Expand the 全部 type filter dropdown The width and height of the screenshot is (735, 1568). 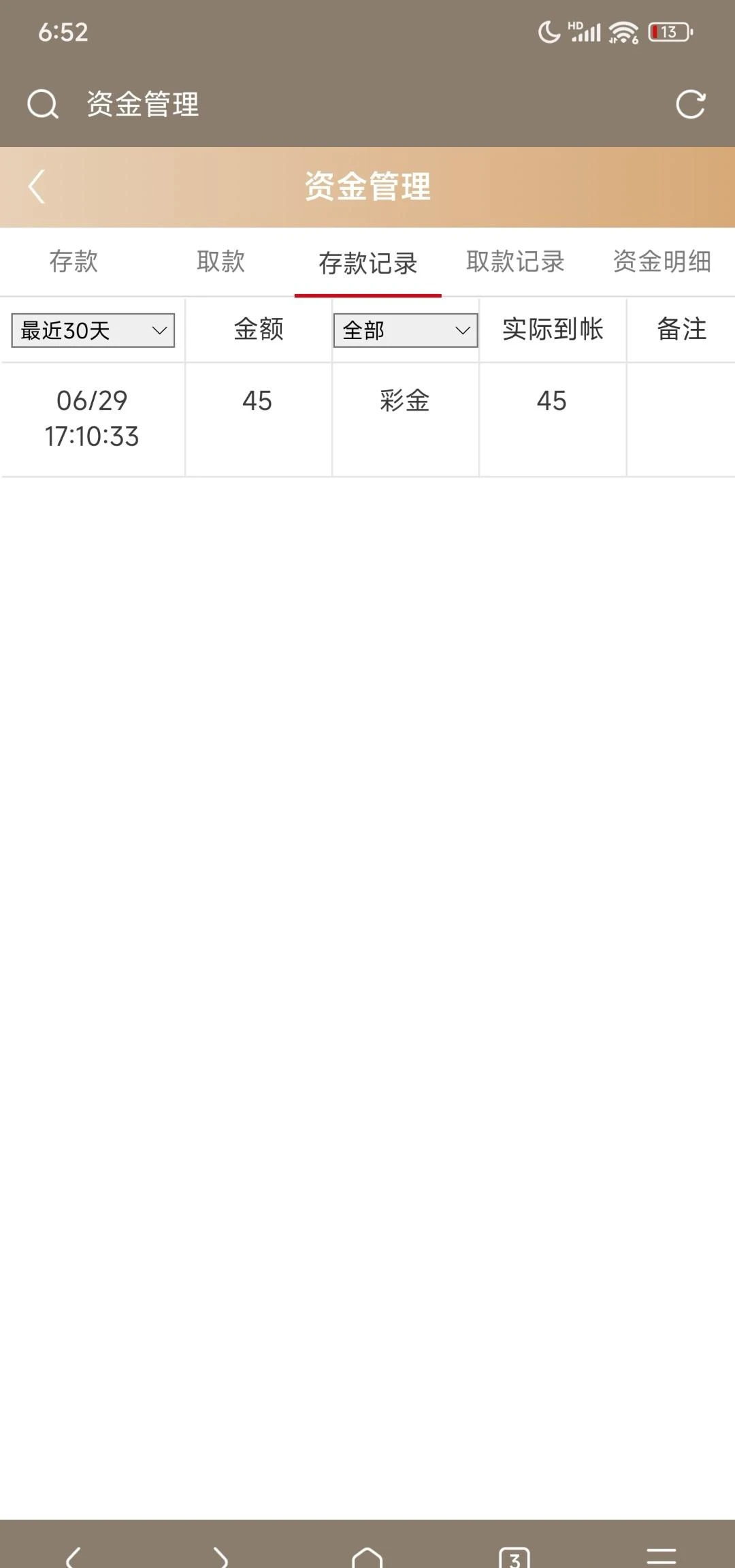tap(406, 331)
